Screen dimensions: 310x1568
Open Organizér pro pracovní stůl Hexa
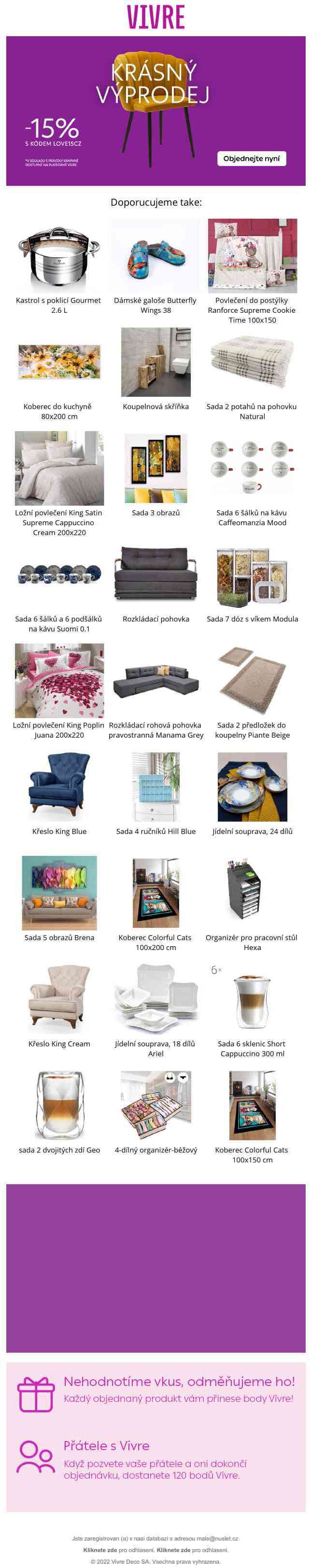pyautogui.click(x=252, y=892)
